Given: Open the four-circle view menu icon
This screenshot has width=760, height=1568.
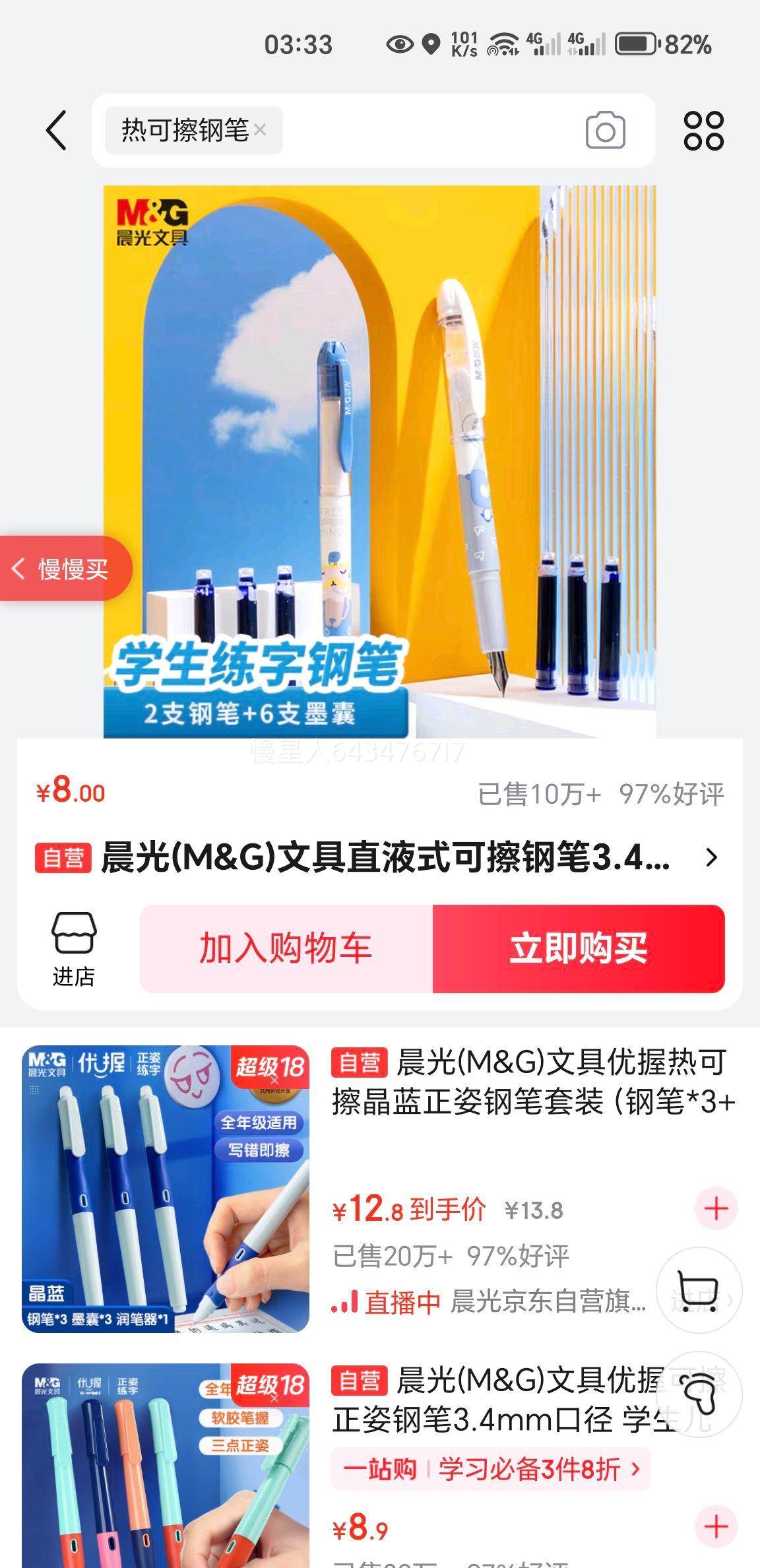Looking at the screenshot, I should (703, 131).
